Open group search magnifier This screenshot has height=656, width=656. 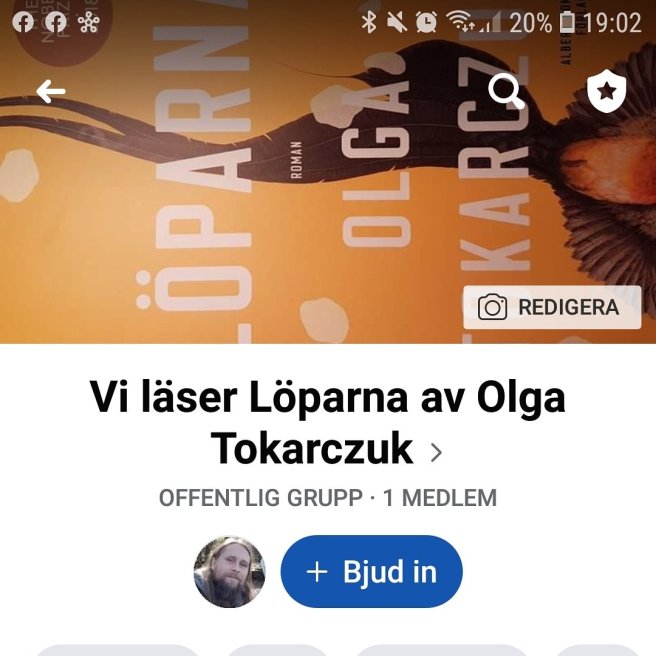pos(506,92)
